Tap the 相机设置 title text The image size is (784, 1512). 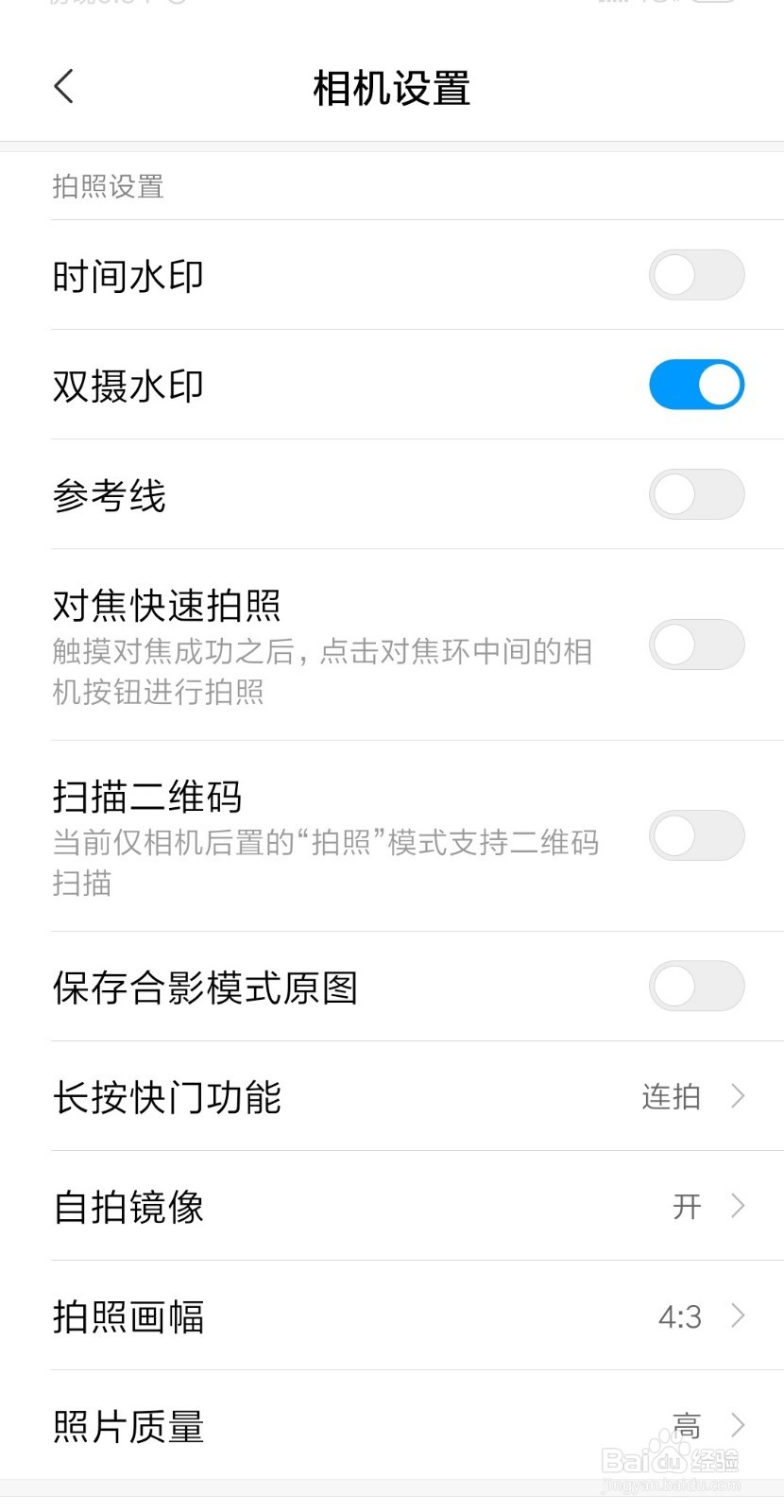(x=391, y=87)
